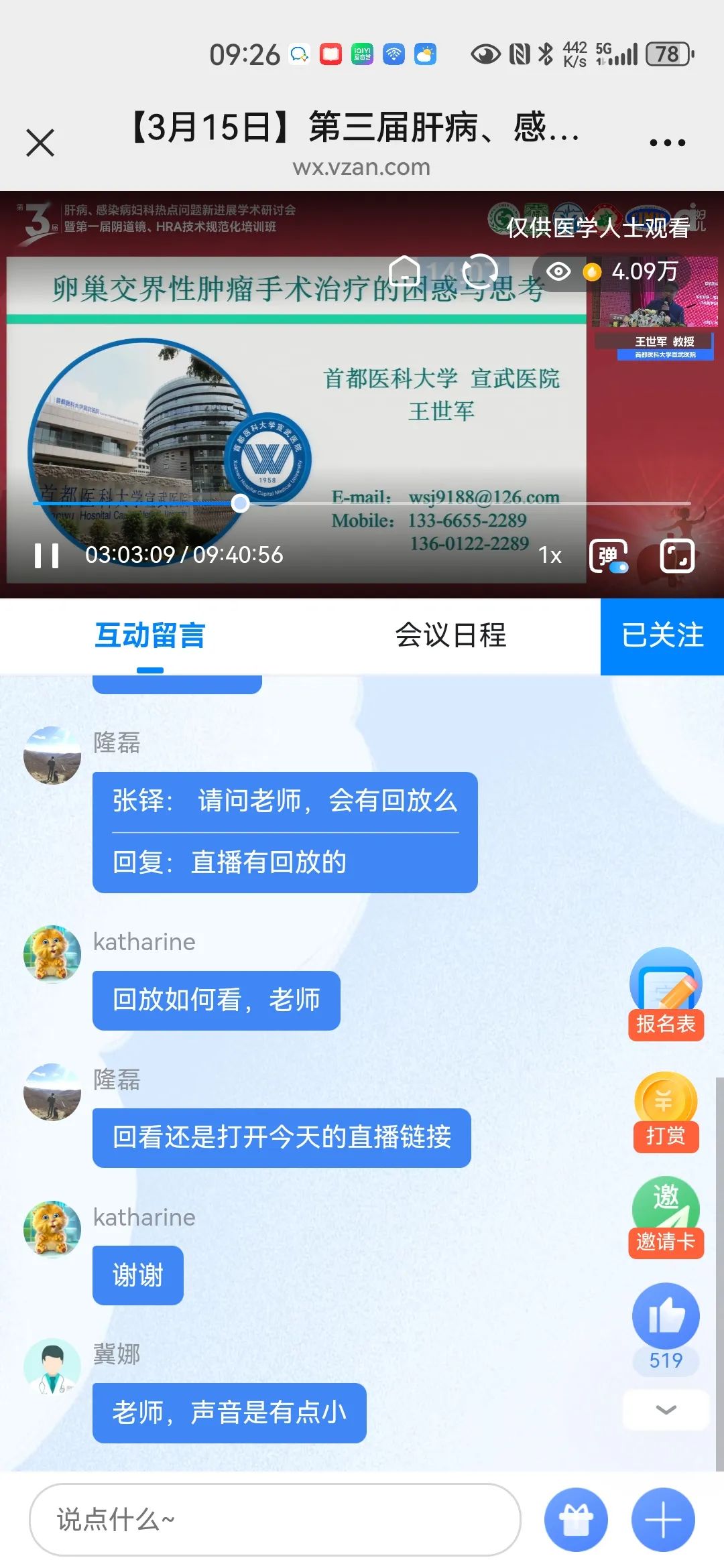Open the gift icon
Screen dimensions: 724x1568
click(x=576, y=1520)
